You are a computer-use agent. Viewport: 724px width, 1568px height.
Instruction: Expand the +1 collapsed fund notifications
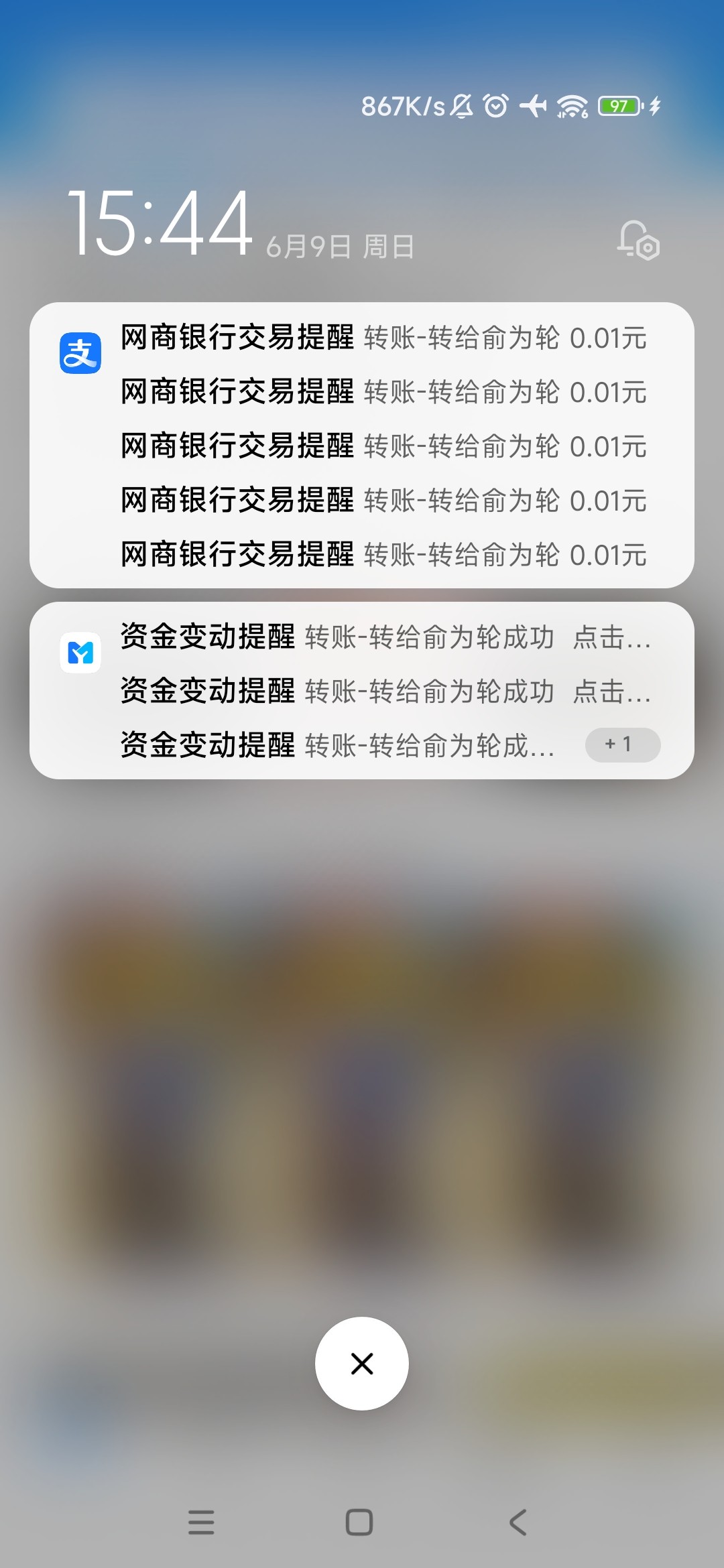pos(622,744)
